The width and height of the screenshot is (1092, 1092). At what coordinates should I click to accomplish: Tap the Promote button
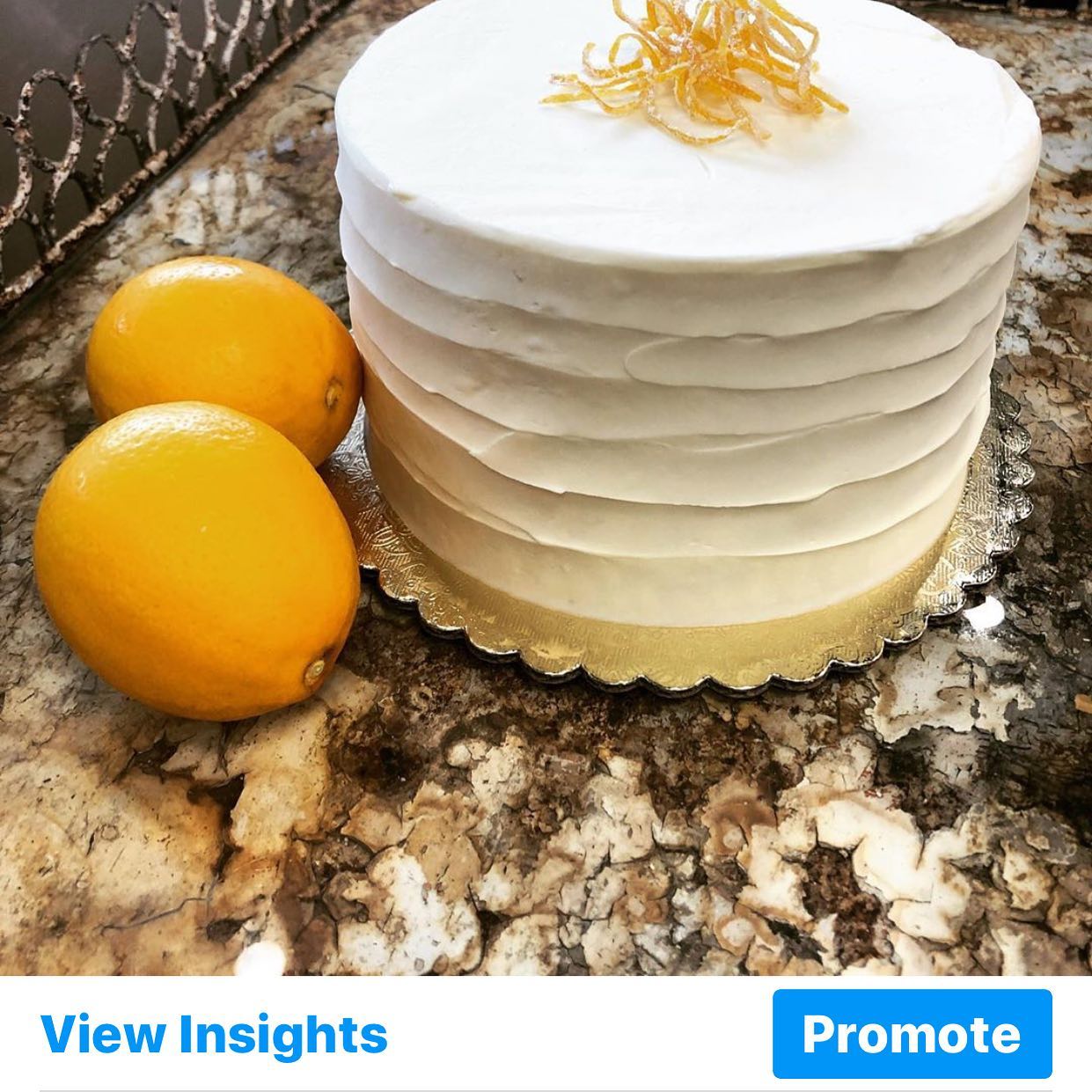pos(912,1034)
